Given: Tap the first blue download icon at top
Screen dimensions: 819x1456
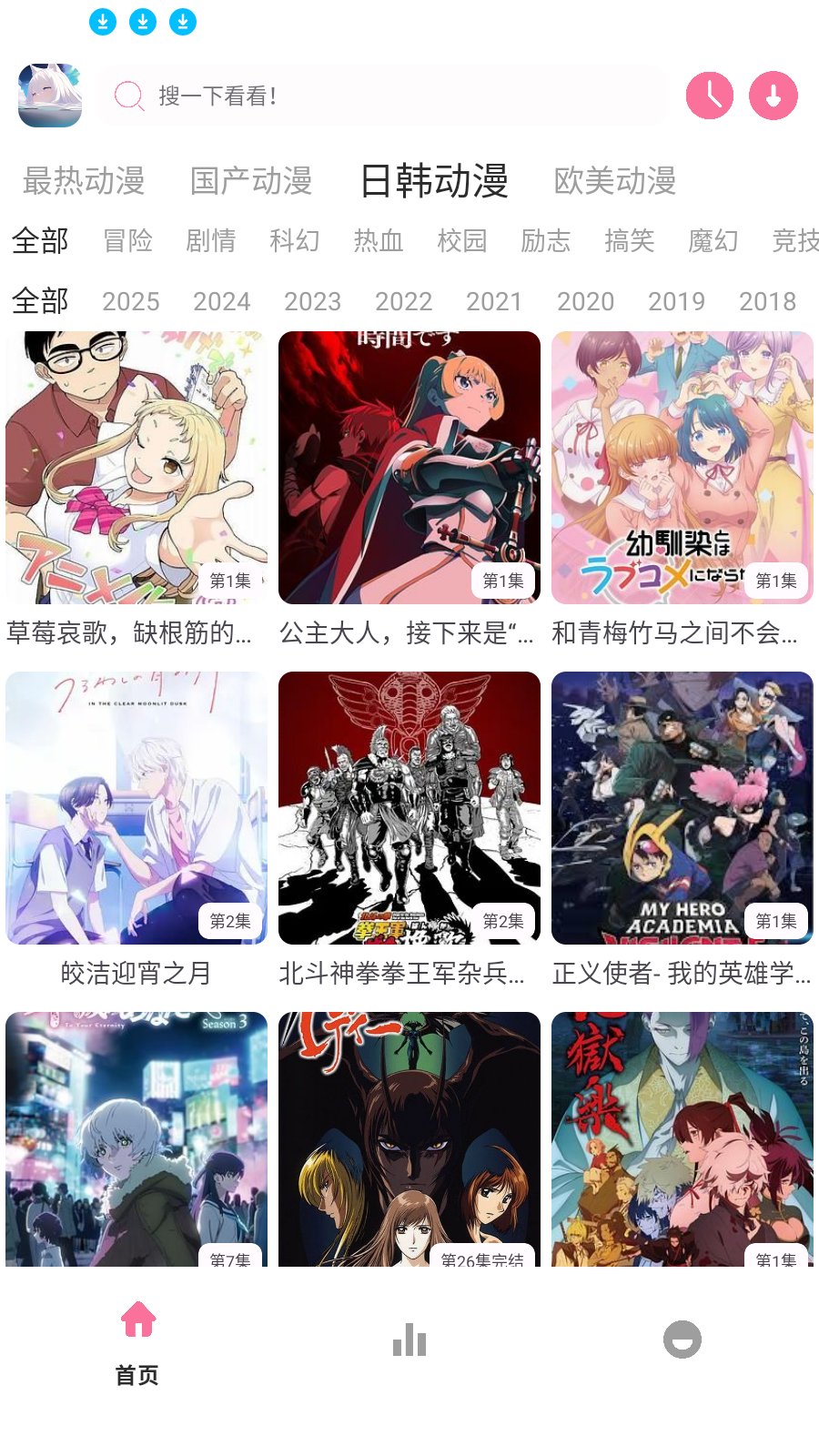Looking at the screenshot, I should point(103,20).
